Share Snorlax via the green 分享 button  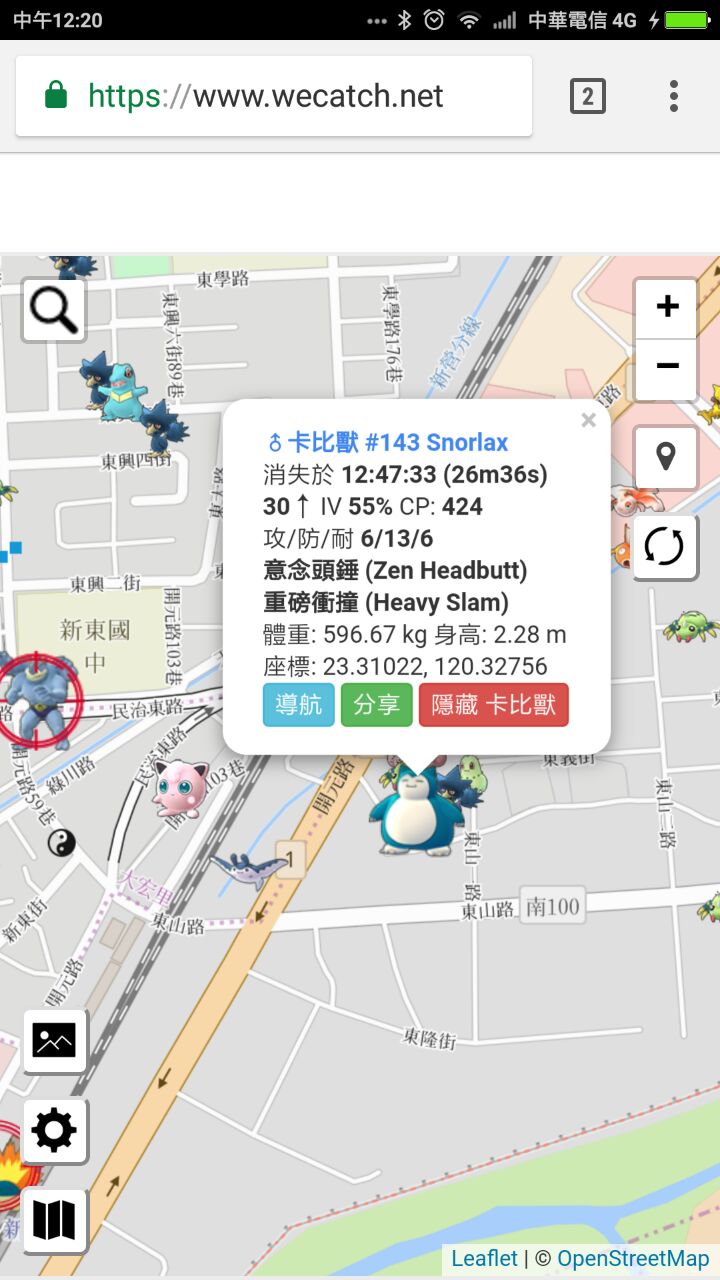pos(377,704)
